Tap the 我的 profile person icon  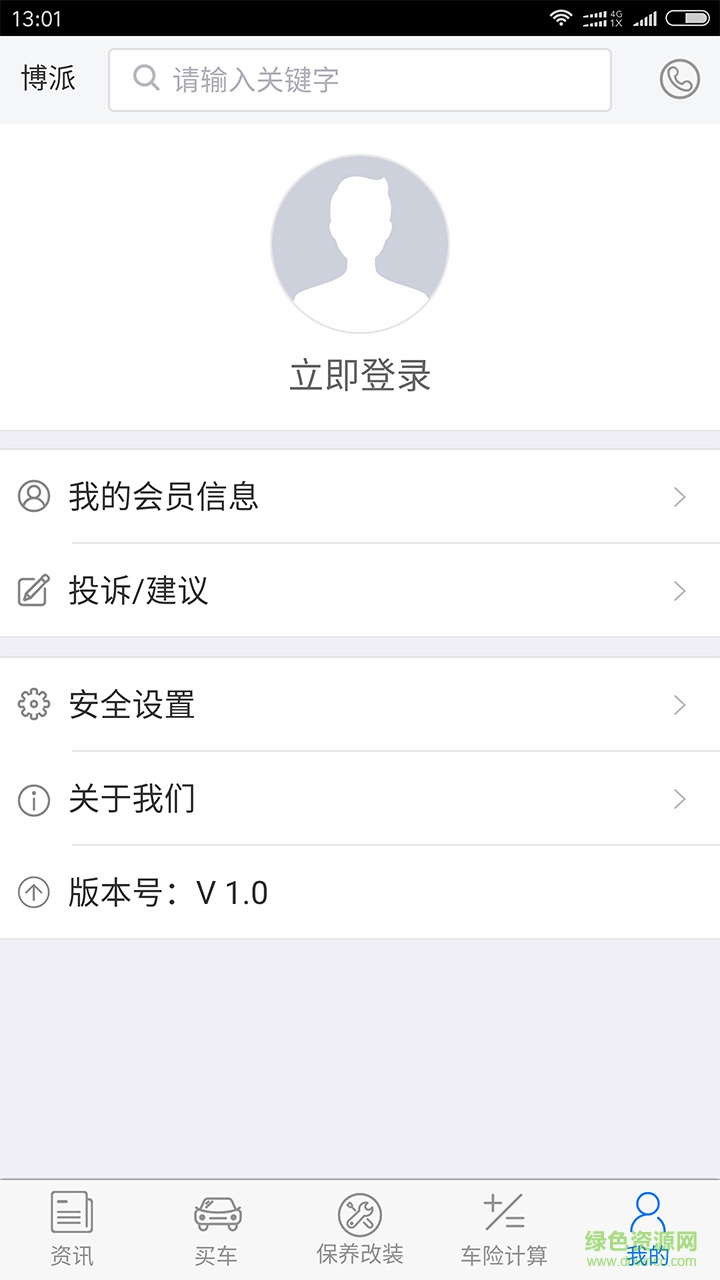(650, 1210)
